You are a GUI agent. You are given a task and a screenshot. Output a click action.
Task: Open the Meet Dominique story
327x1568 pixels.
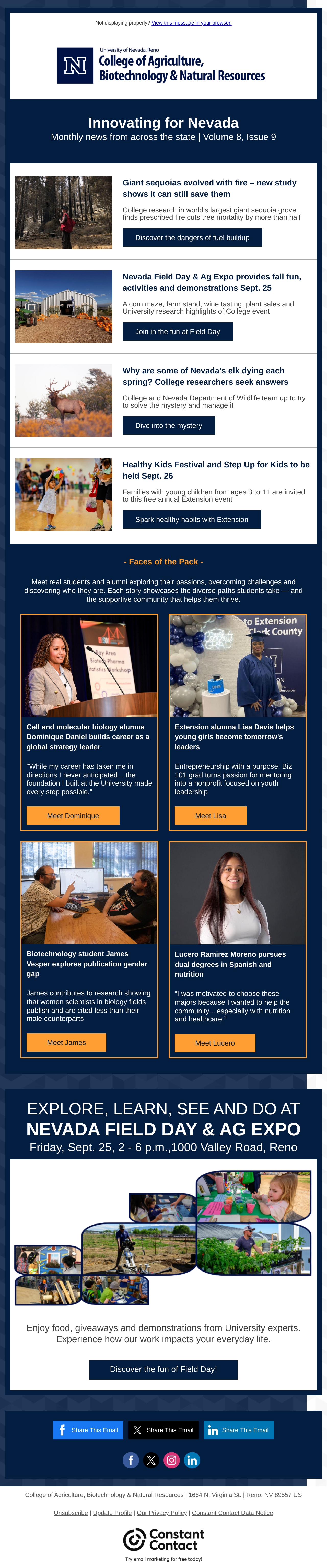point(73,816)
